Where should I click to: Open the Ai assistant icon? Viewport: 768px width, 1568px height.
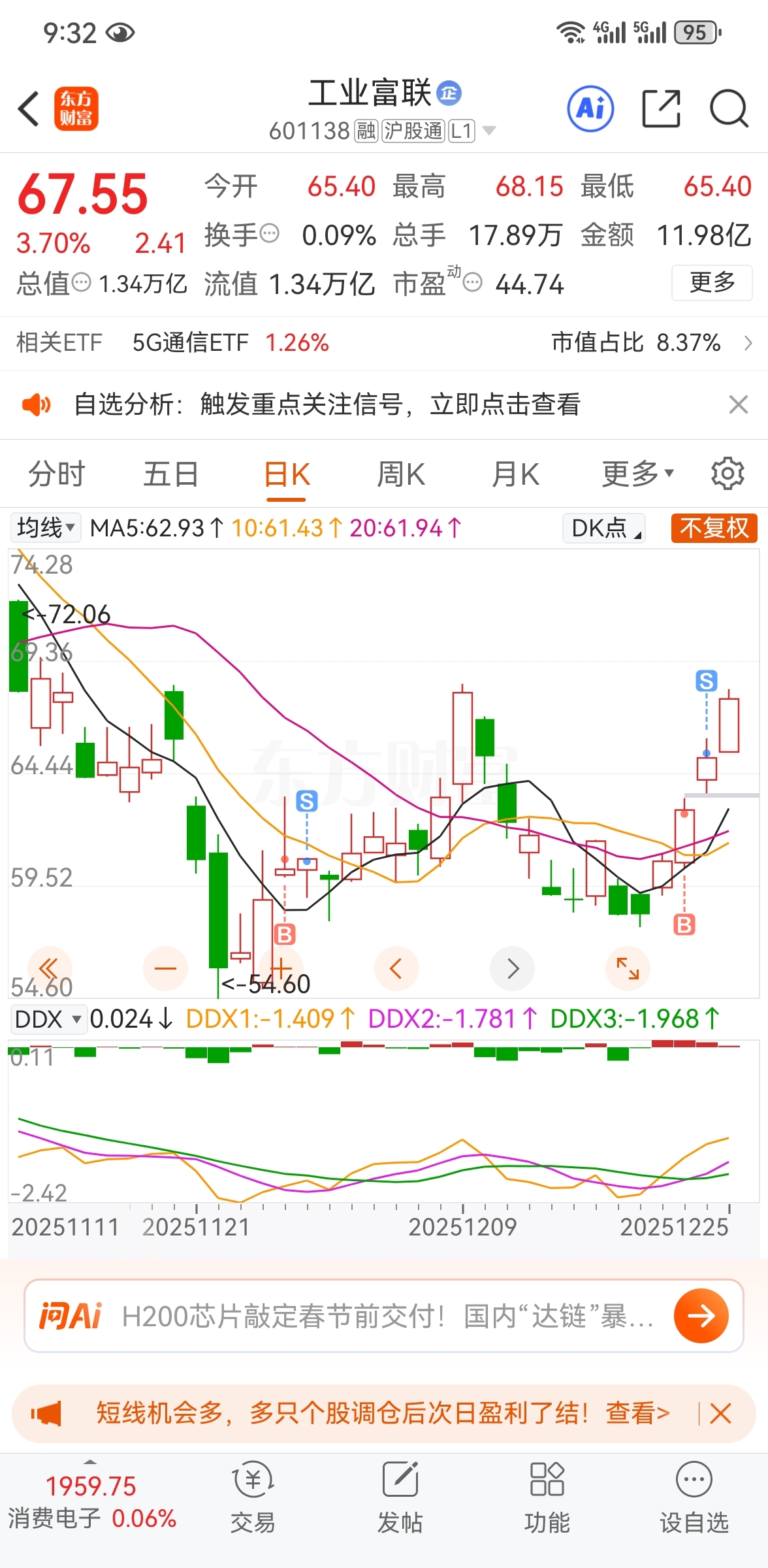[590, 108]
